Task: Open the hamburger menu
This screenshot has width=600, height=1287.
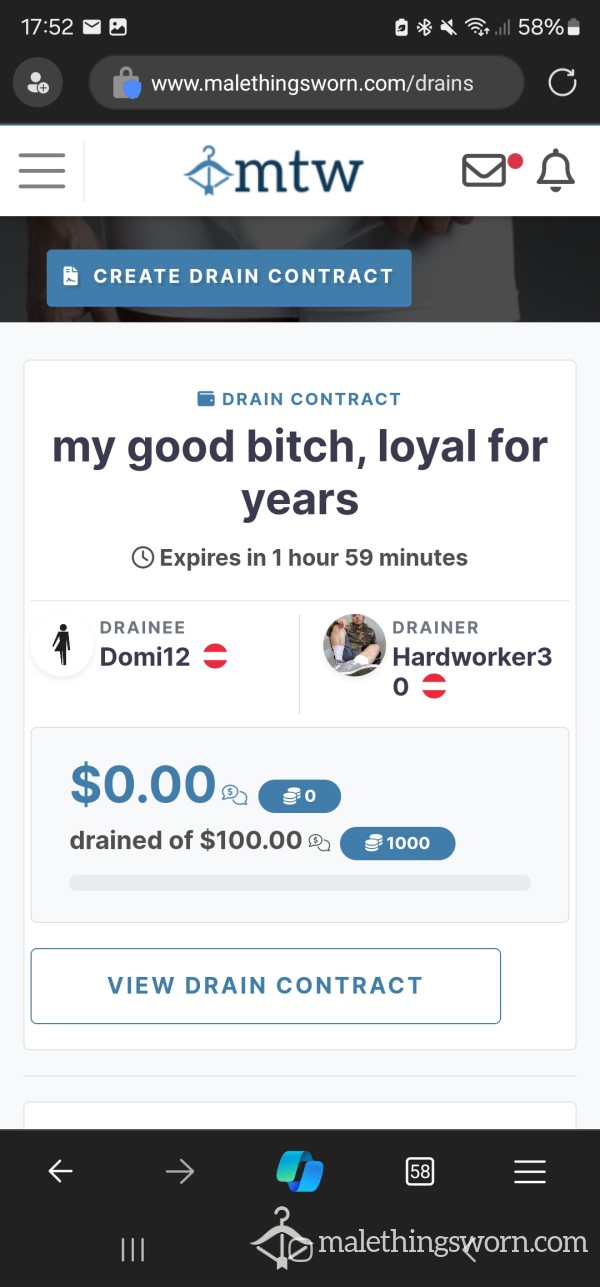Action: pyautogui.click(x=42, y=171)
